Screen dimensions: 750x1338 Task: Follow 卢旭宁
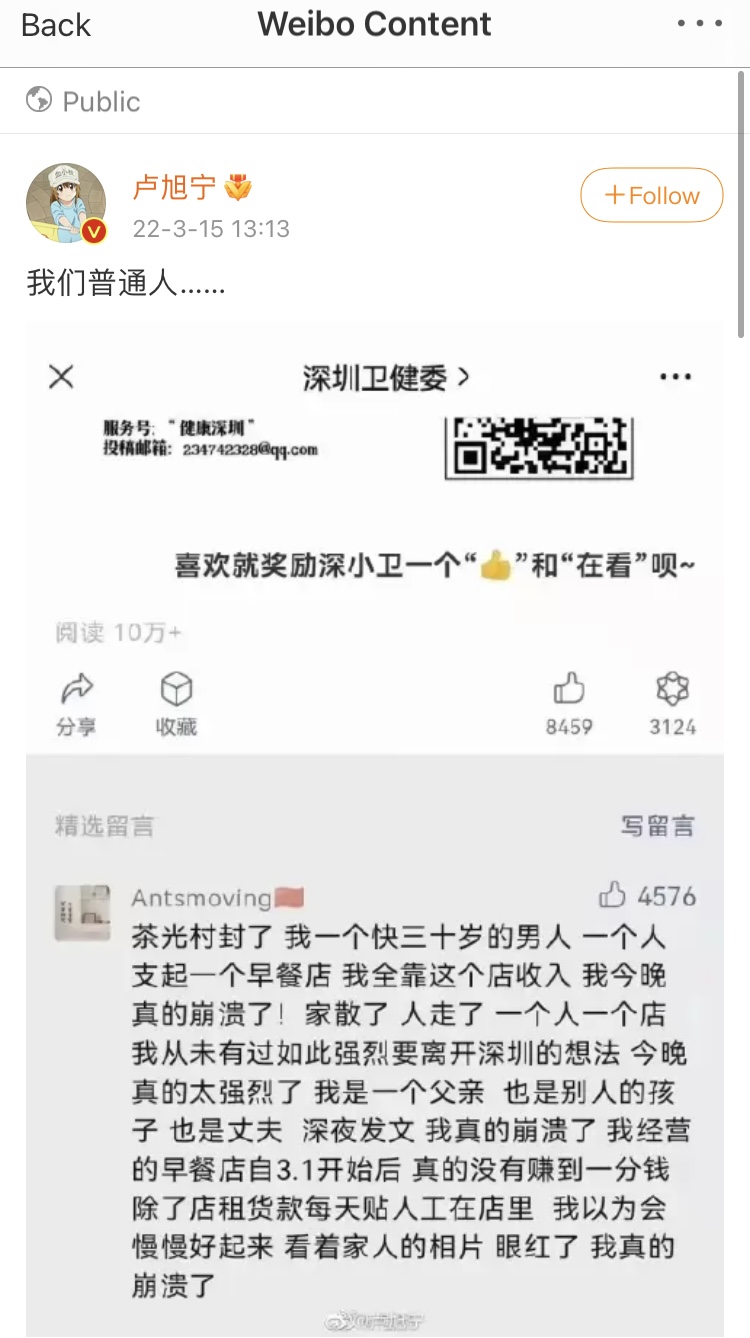tap(652, 195)
